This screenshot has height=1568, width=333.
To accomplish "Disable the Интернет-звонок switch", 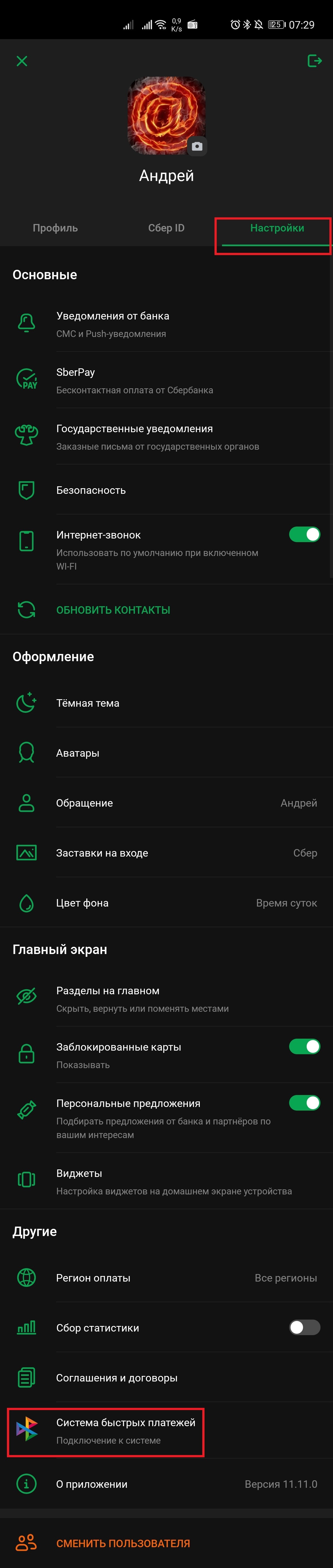I will tap(304, 534).
